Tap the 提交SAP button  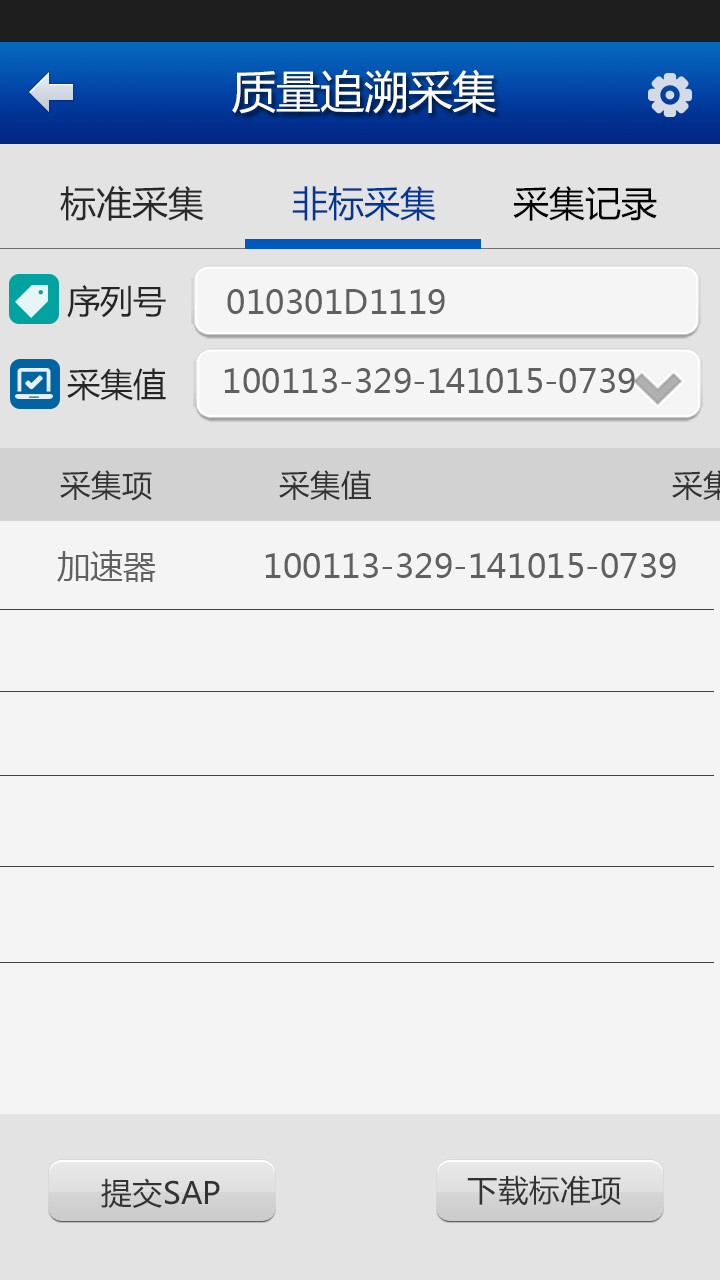161,1191
